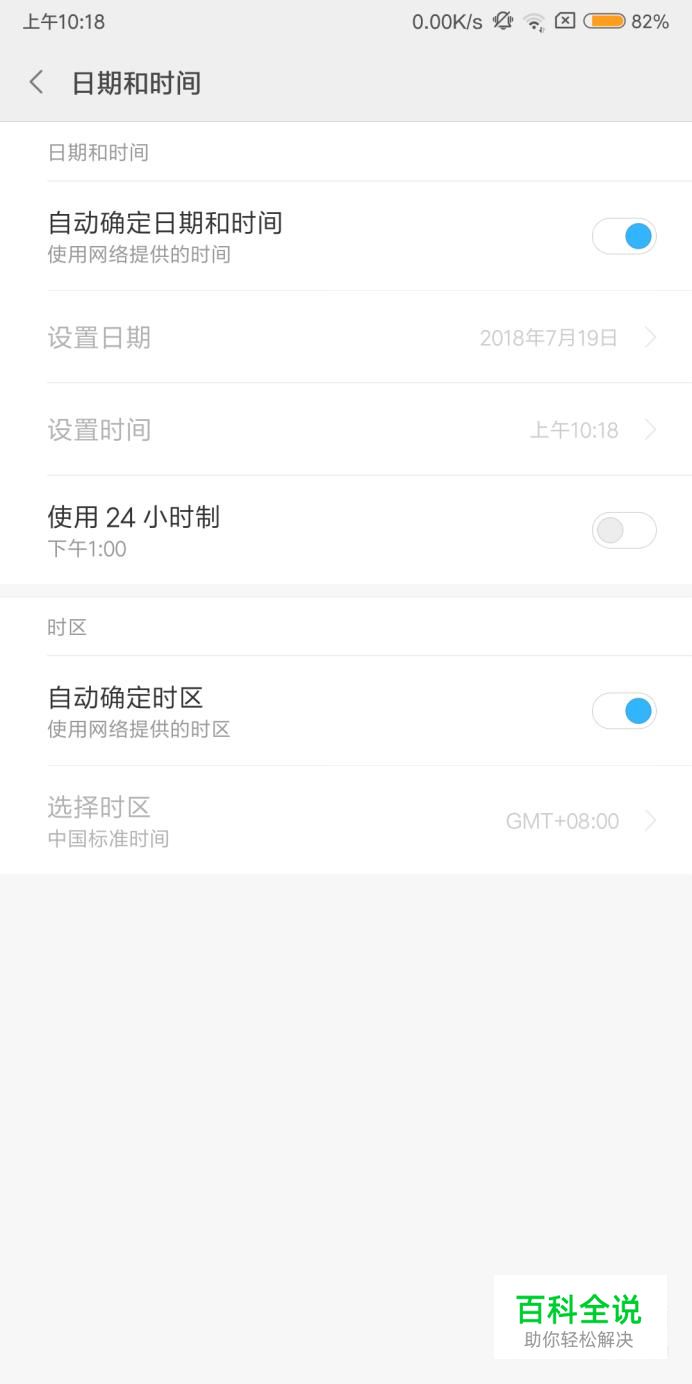Open the 选择时区 row
The height and width of the screenshot is (1384, 692).
click(x=346, y=820)
